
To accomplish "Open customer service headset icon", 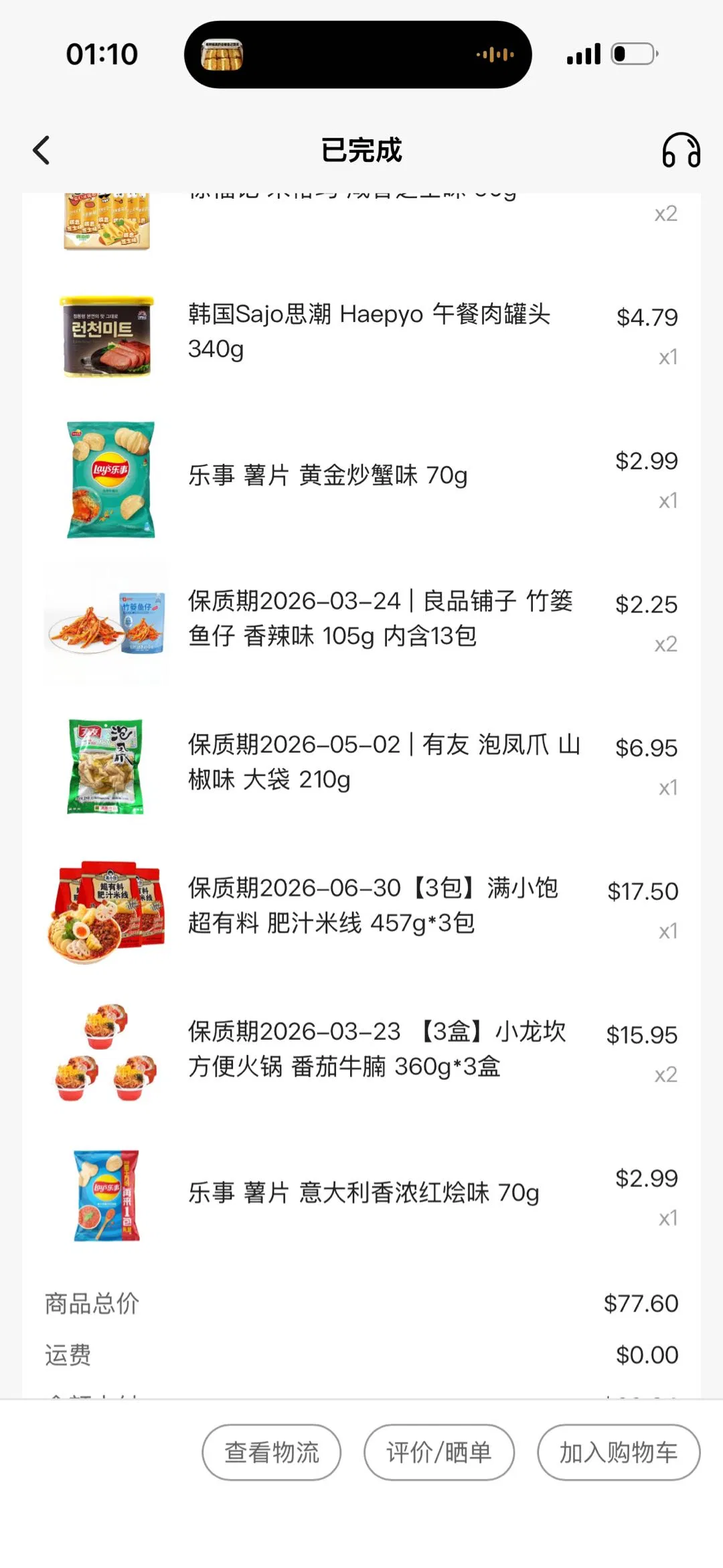I will coord(681,150).
